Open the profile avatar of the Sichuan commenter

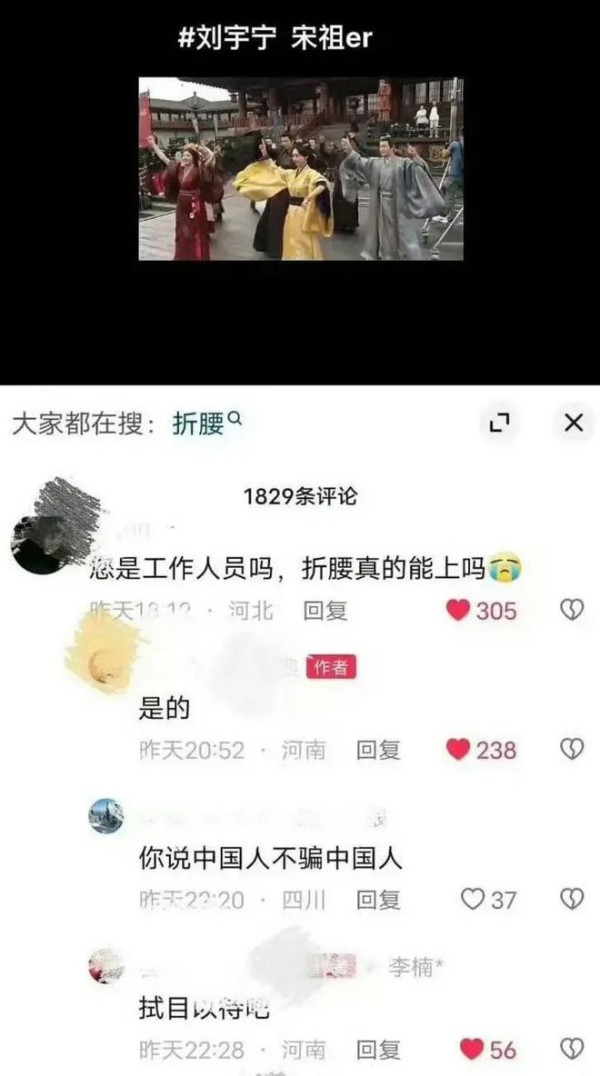(106, 815)
